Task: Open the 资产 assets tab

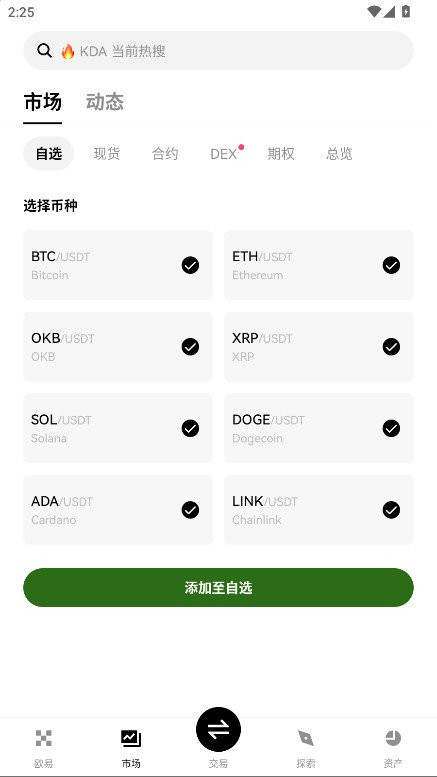Action: pyautogui.click(x=393, y=748)
